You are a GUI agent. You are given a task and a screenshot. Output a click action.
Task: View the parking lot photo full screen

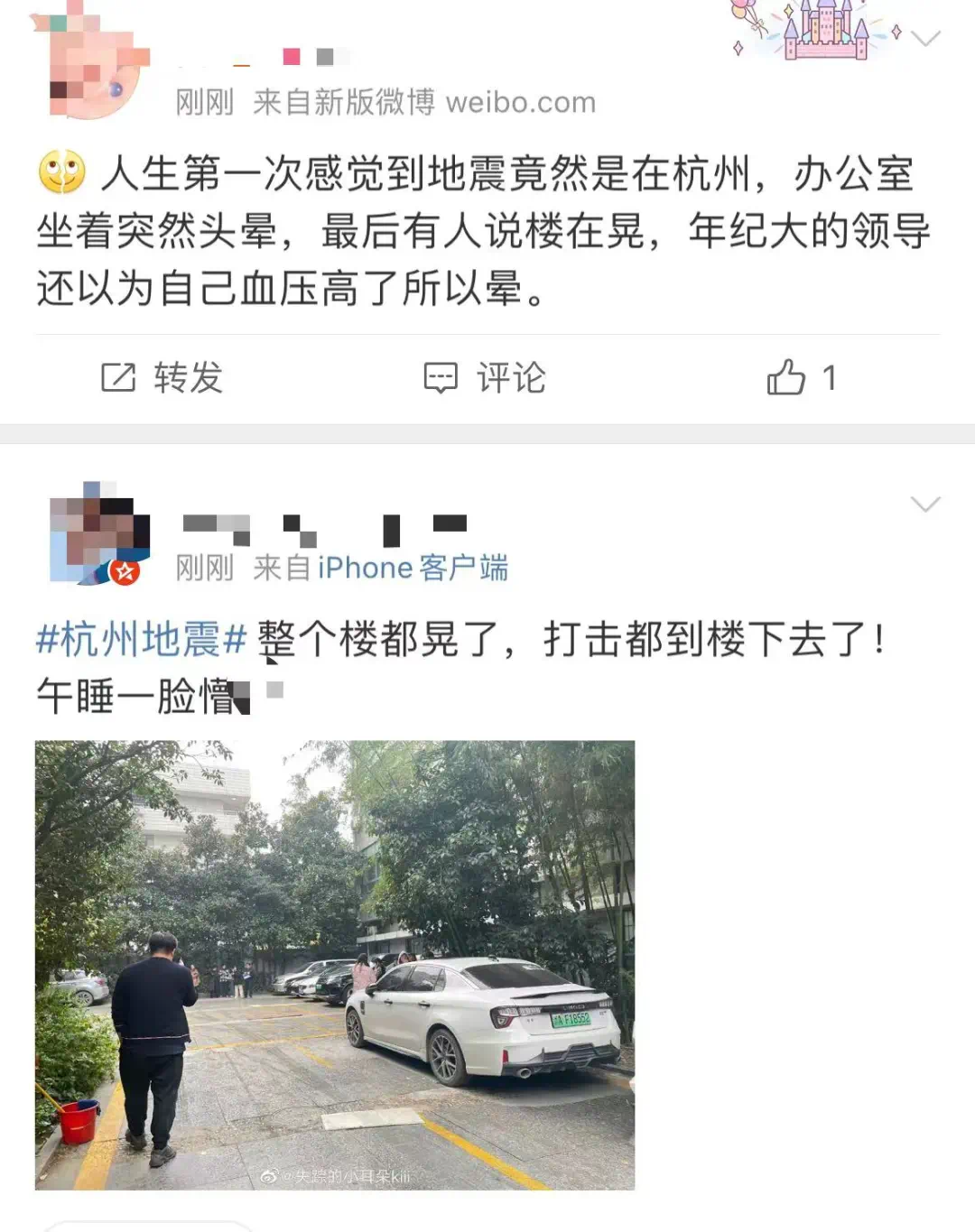pyautogui.click(x=335, y=965)
